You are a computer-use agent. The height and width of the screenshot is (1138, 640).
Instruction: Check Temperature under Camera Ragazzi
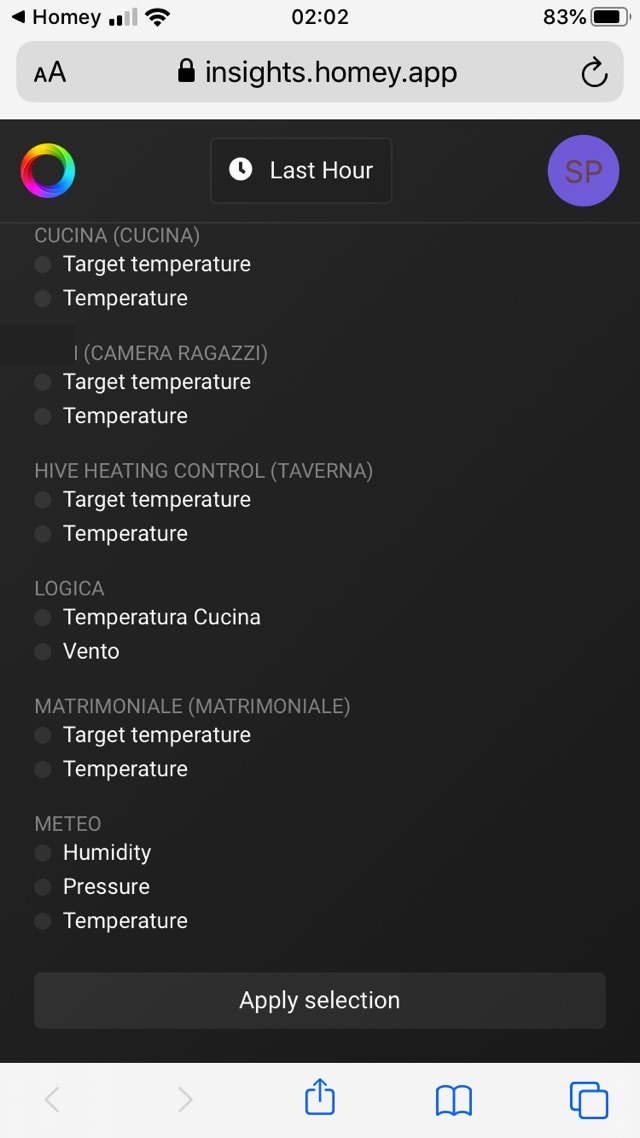(x=43, y=416)
